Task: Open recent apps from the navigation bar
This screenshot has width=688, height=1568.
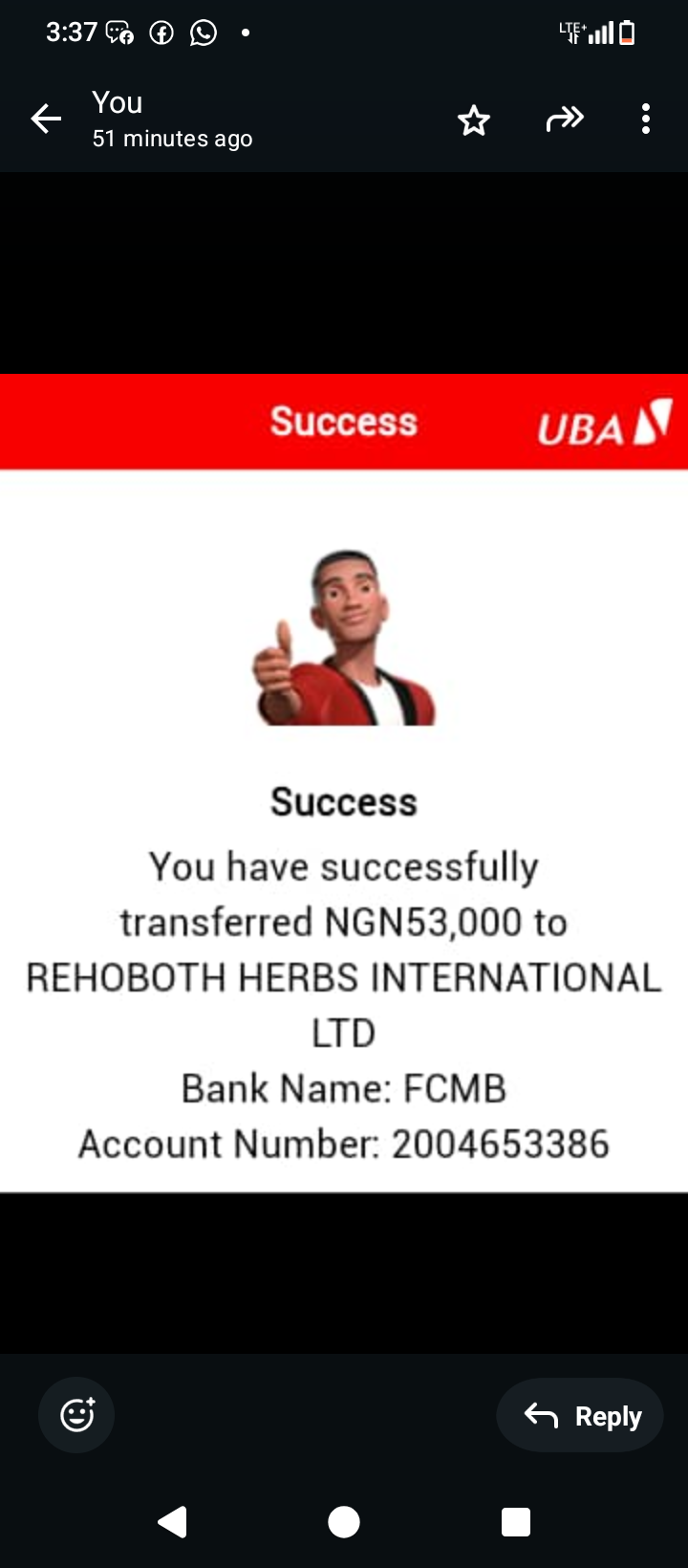Action: pos(515,1521)
